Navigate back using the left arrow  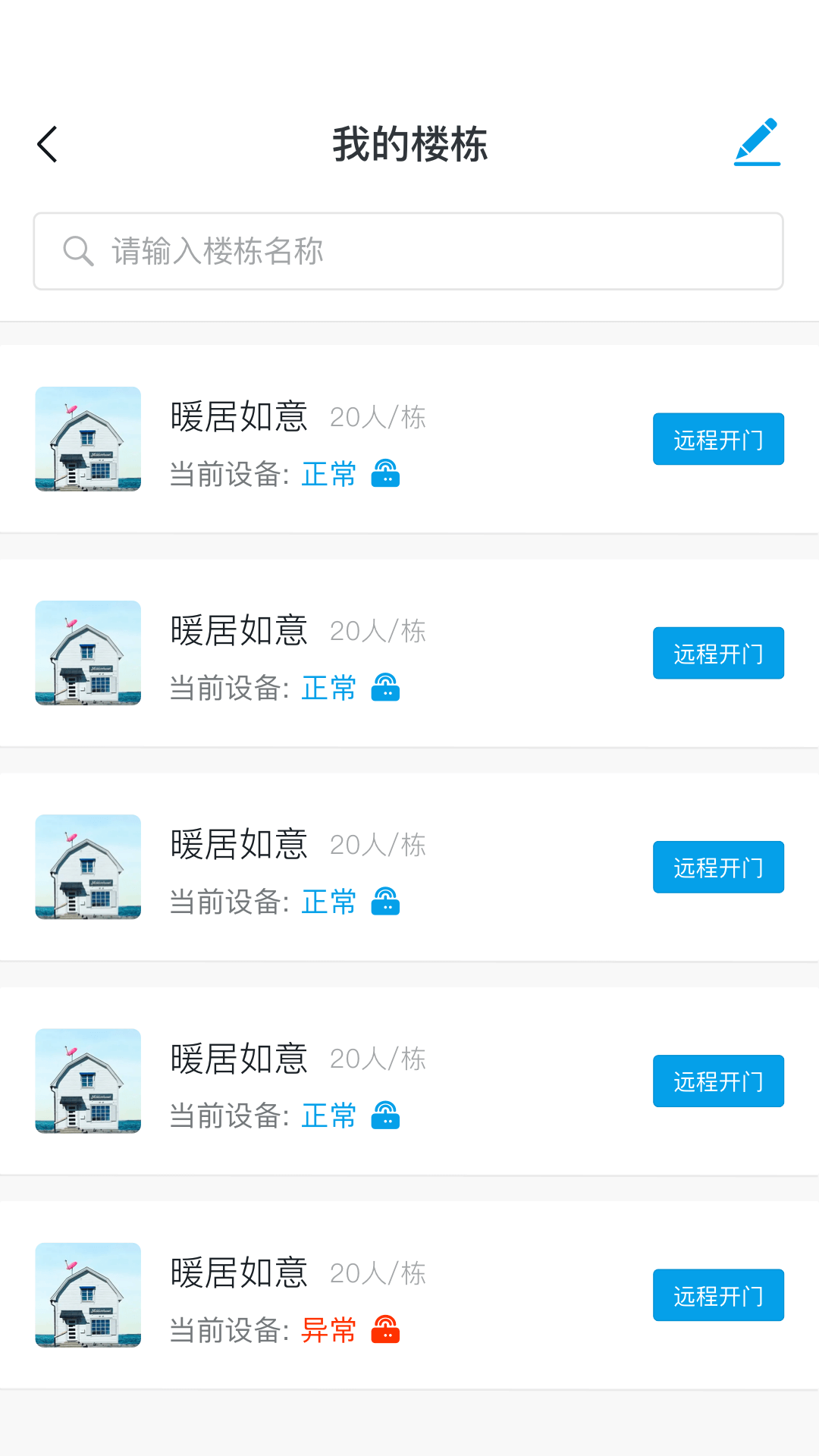47,144
